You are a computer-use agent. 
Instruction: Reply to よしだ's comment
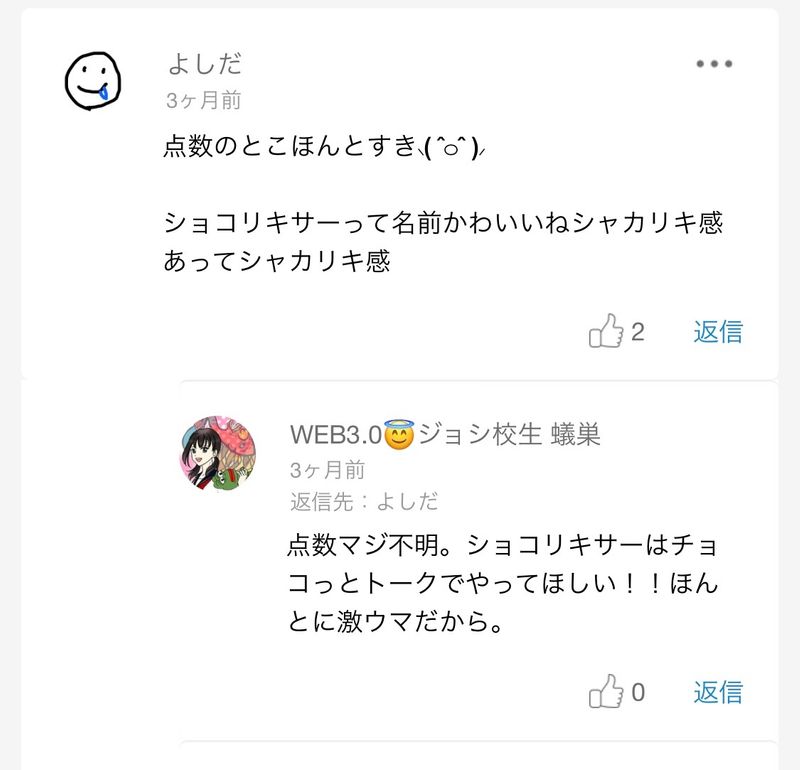point(718,331)
